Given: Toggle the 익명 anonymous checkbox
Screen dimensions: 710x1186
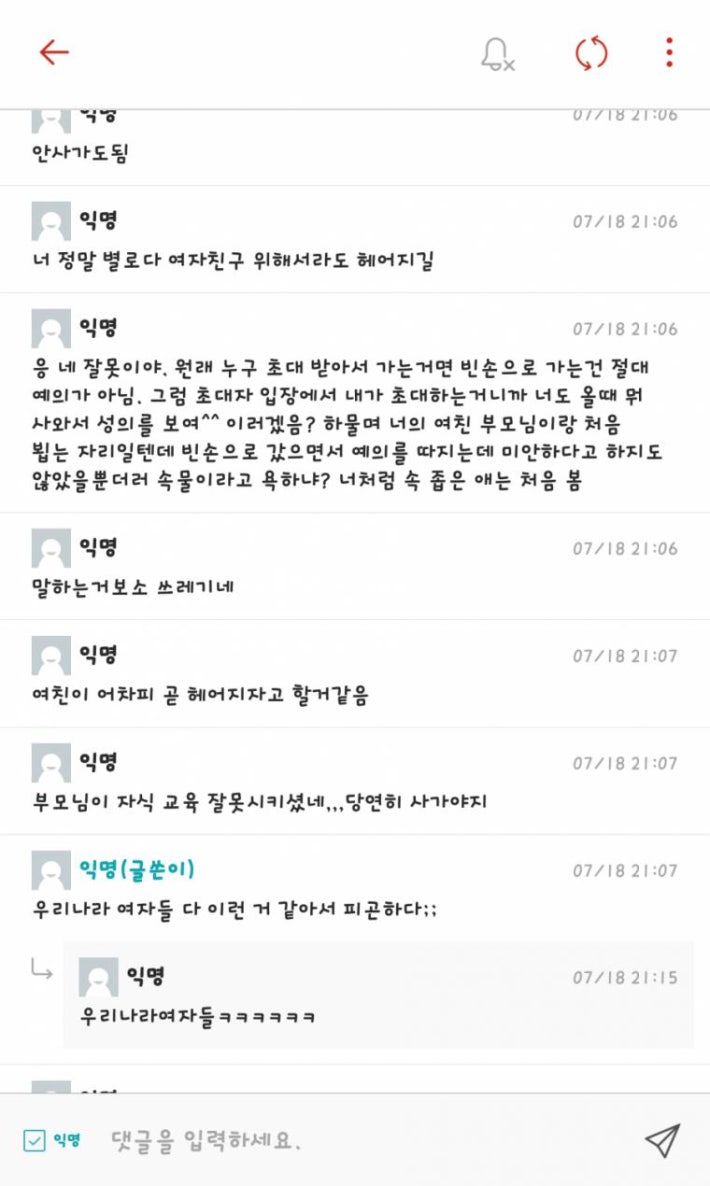Looking at the screenshot, I should (35, 1140).
